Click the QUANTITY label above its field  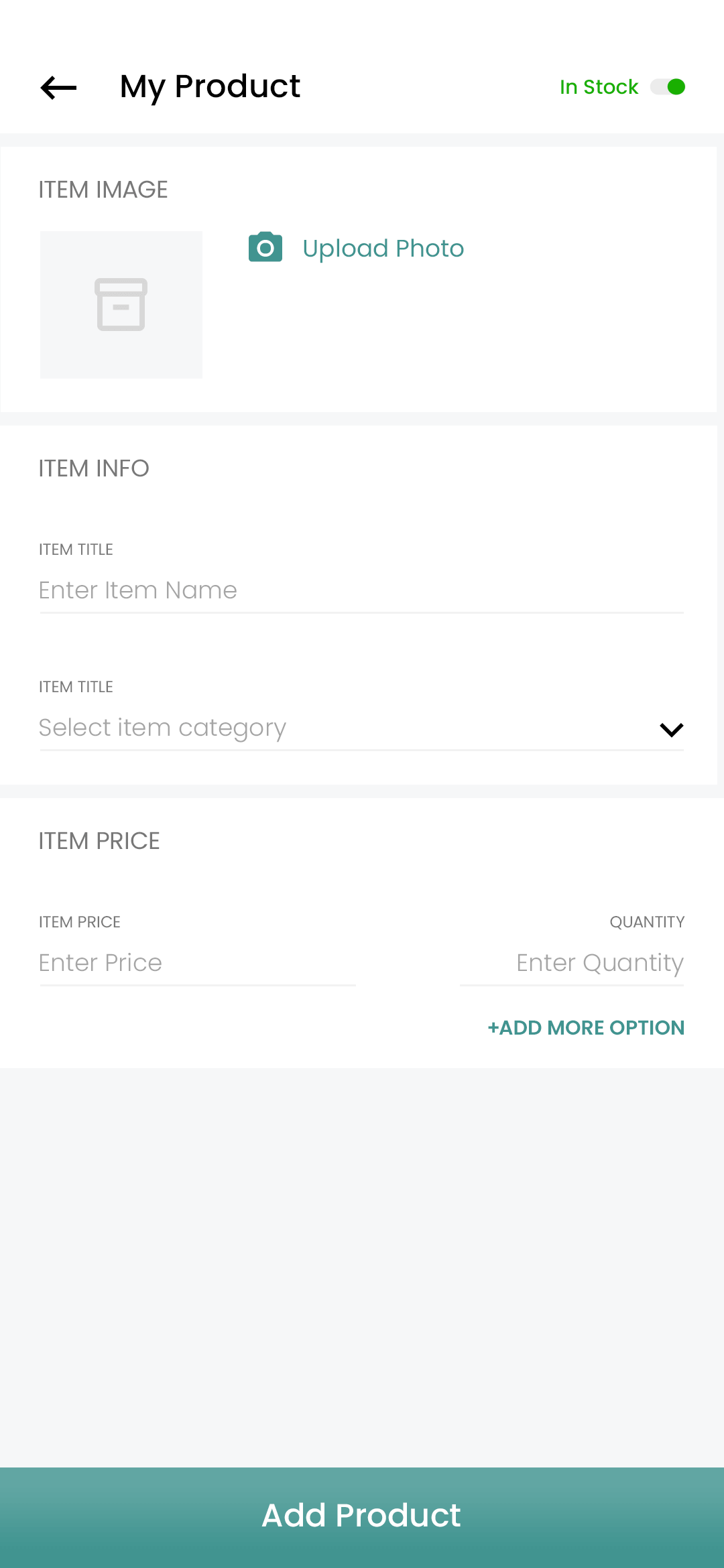(647, 922)
